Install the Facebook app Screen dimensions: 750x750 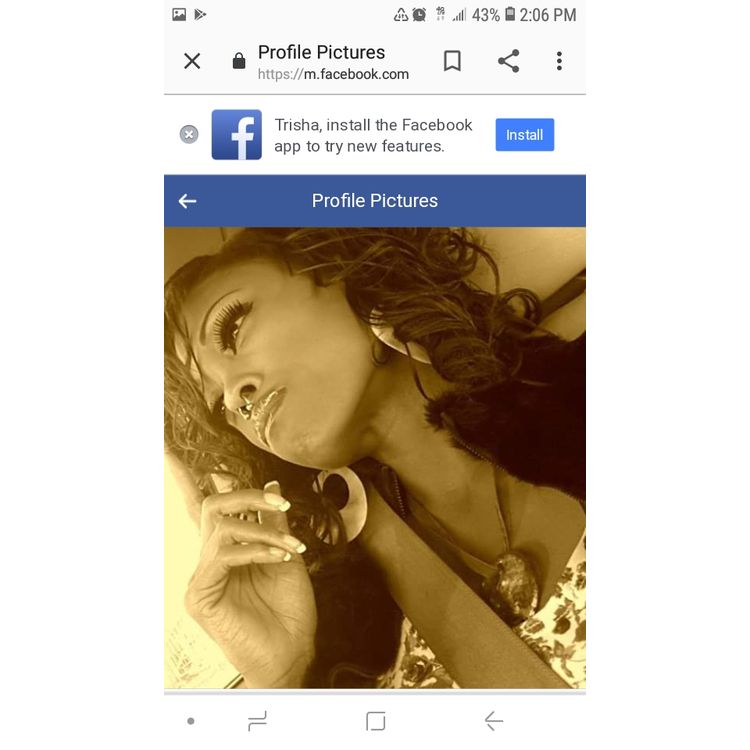524,135
